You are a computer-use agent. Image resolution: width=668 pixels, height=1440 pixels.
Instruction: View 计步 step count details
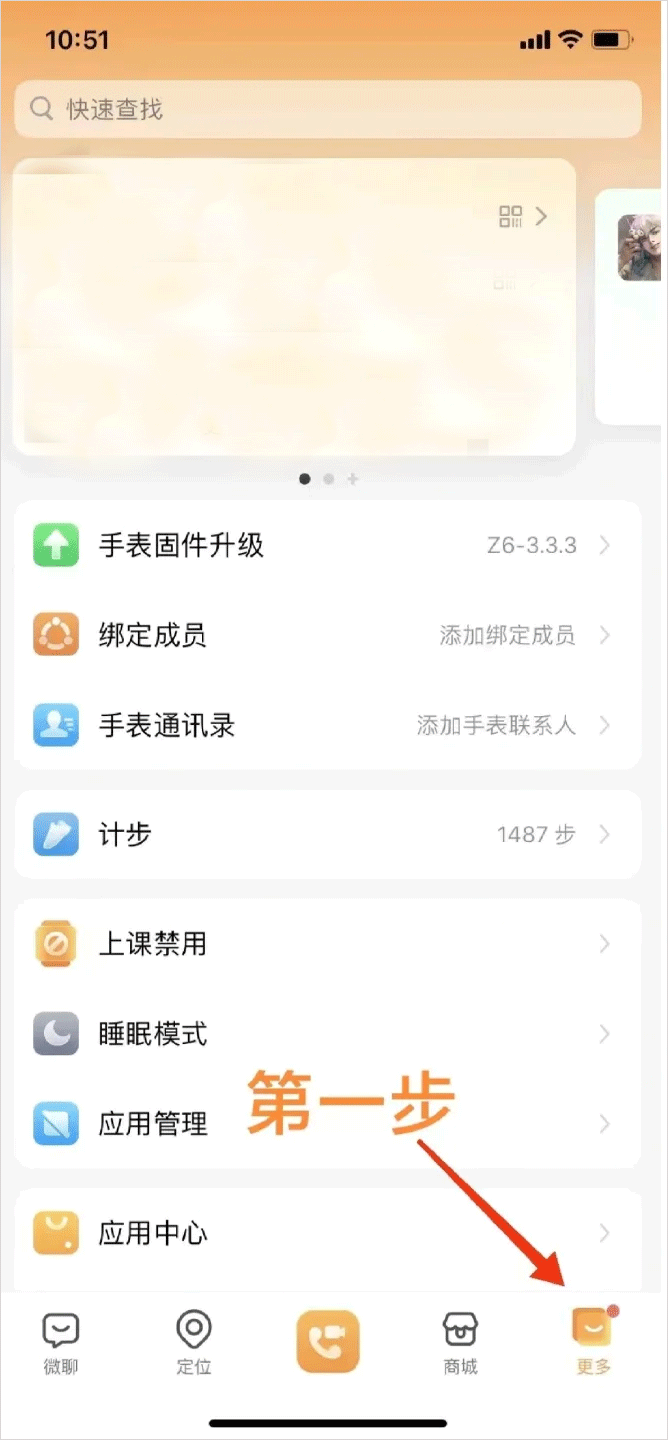tap(327, 834)
